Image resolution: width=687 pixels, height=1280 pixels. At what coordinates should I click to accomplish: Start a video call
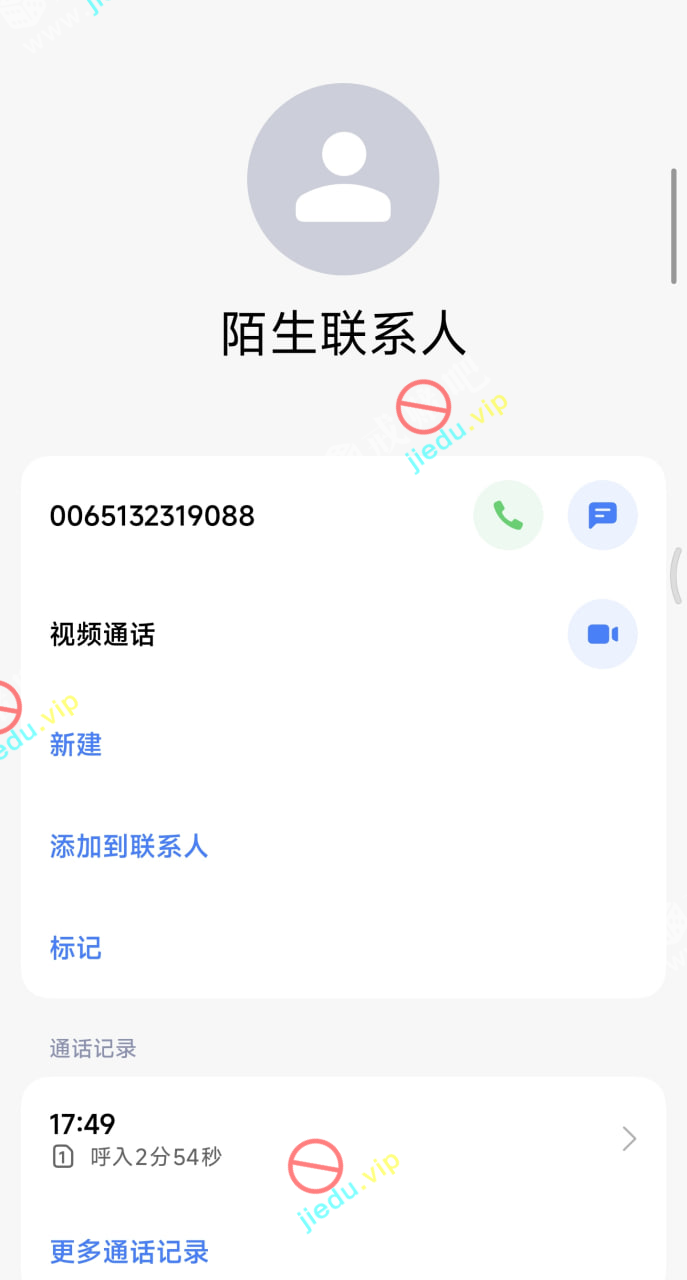pos(602,634)
